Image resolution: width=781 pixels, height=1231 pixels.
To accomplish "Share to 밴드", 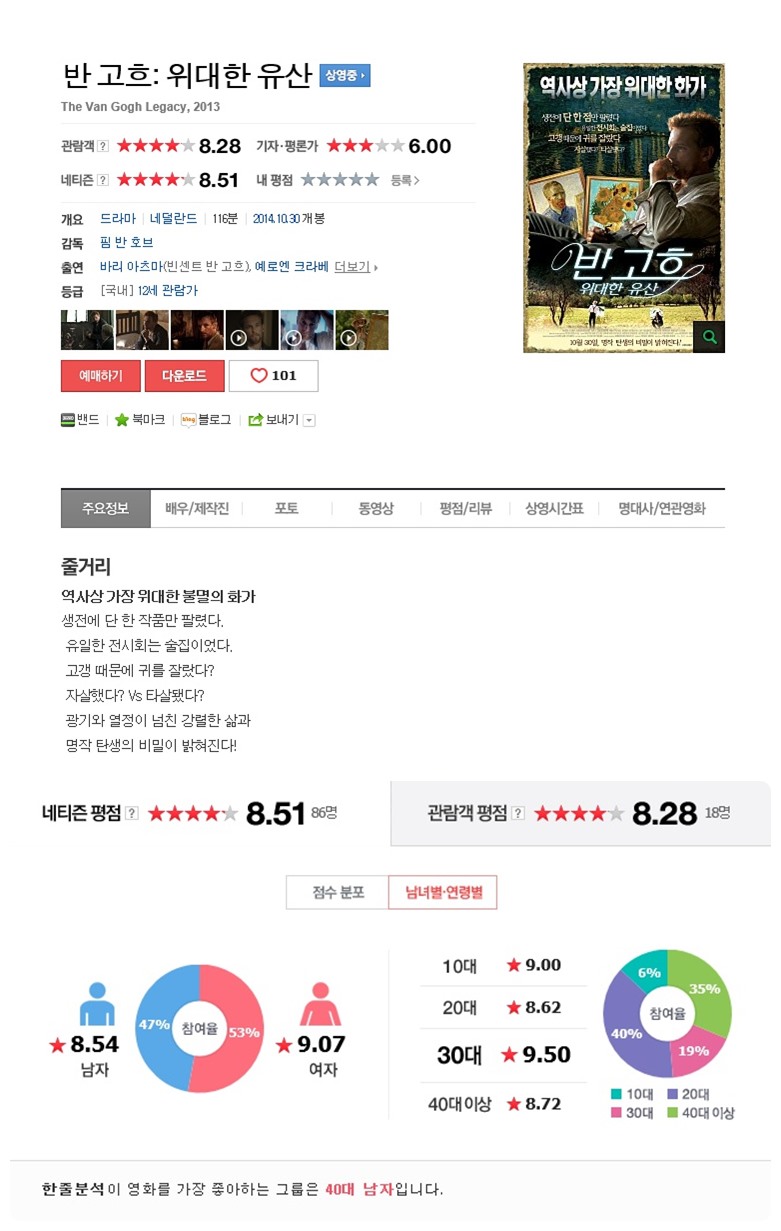I will pyautogui.click(x=80, y=420).
